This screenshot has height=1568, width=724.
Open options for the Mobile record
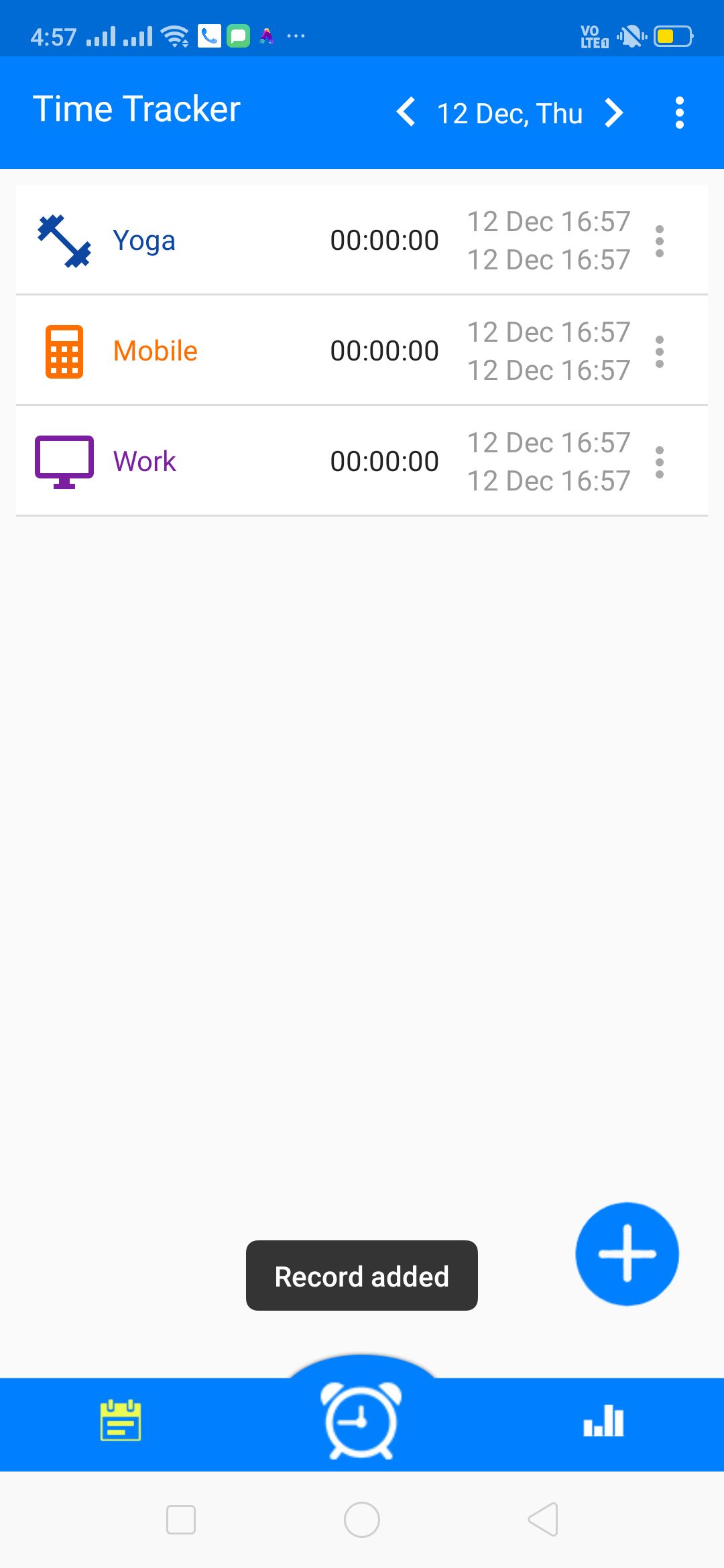click(x=660, y=352)
